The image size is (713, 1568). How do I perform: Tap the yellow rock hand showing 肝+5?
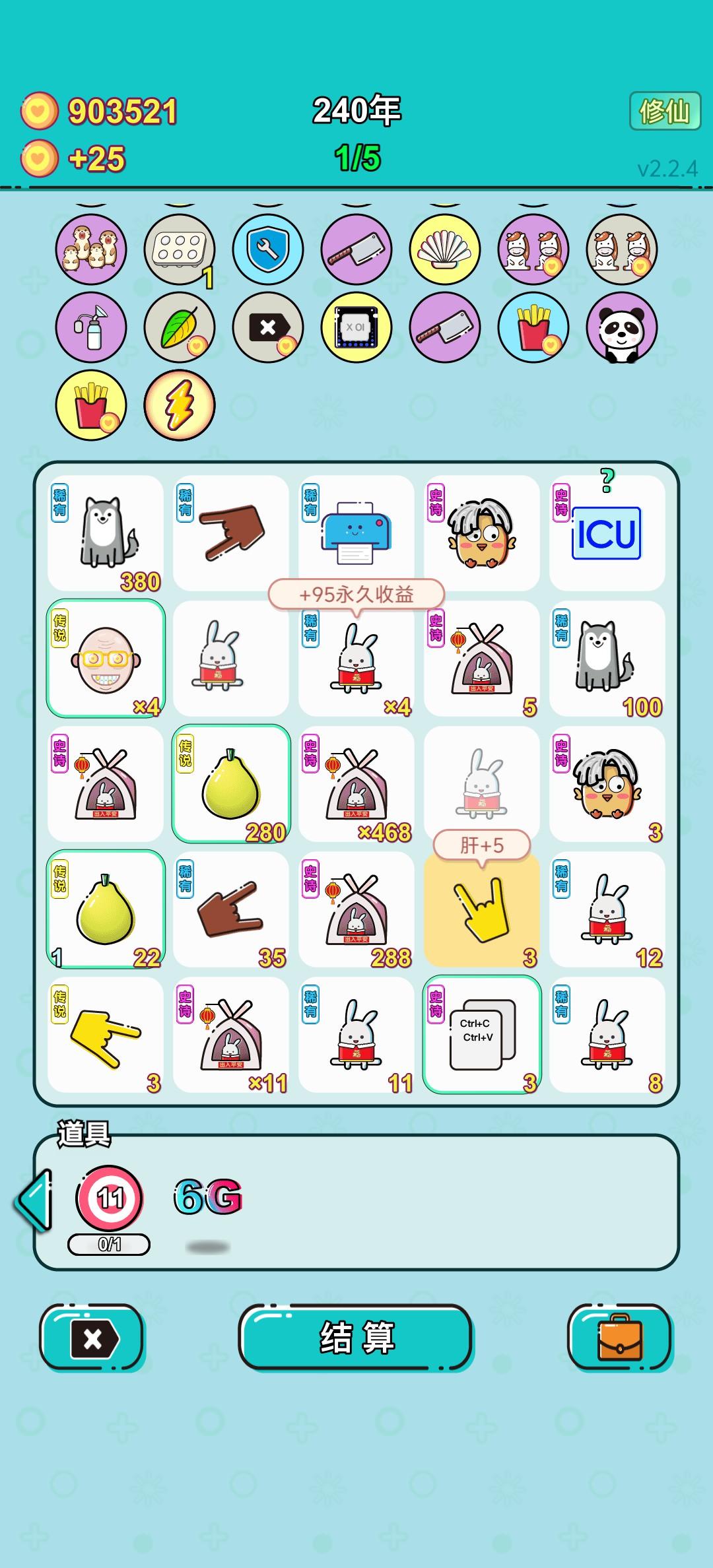coord(482,911)
